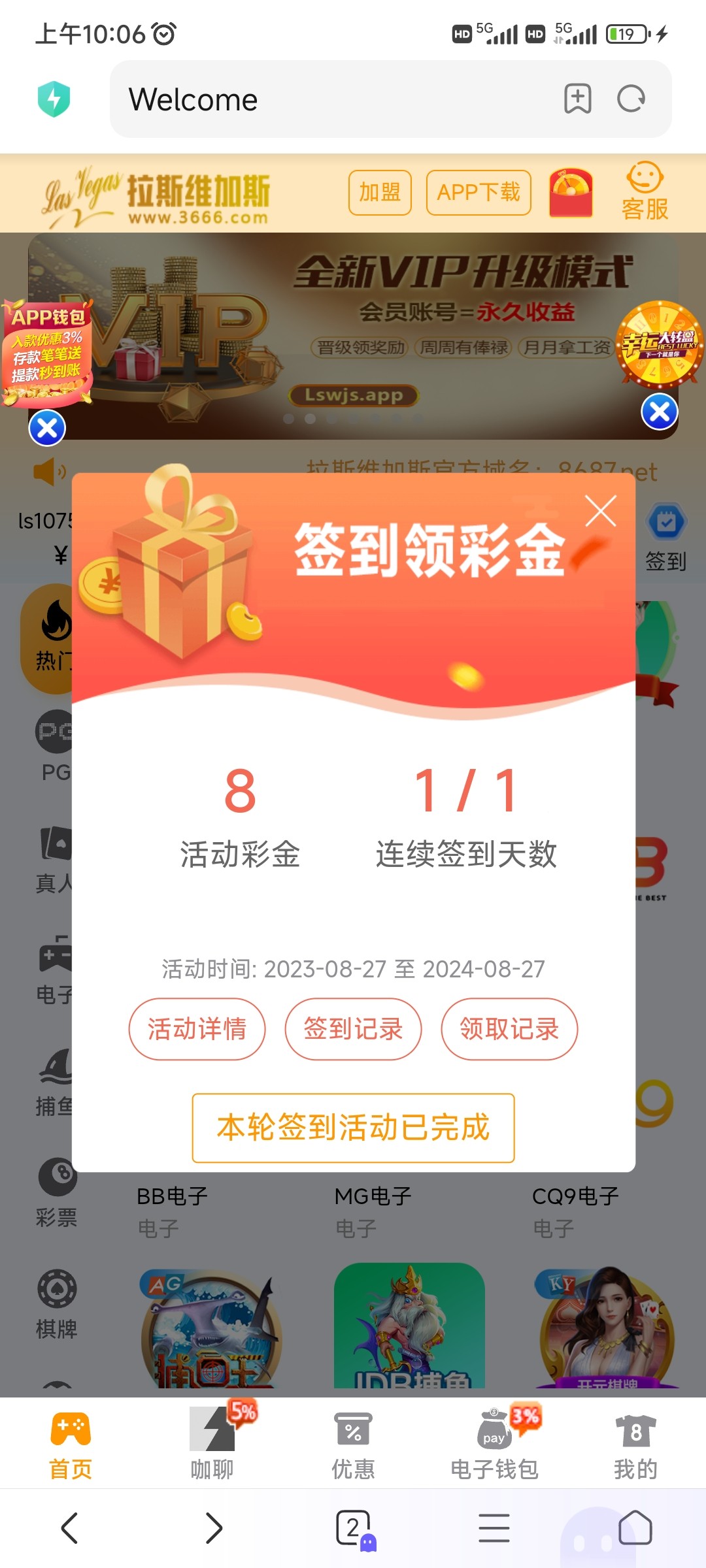Select 首页 tab
Image resolution: width=706 pixels, height=1568 pixels.
tap(71, 1445)
